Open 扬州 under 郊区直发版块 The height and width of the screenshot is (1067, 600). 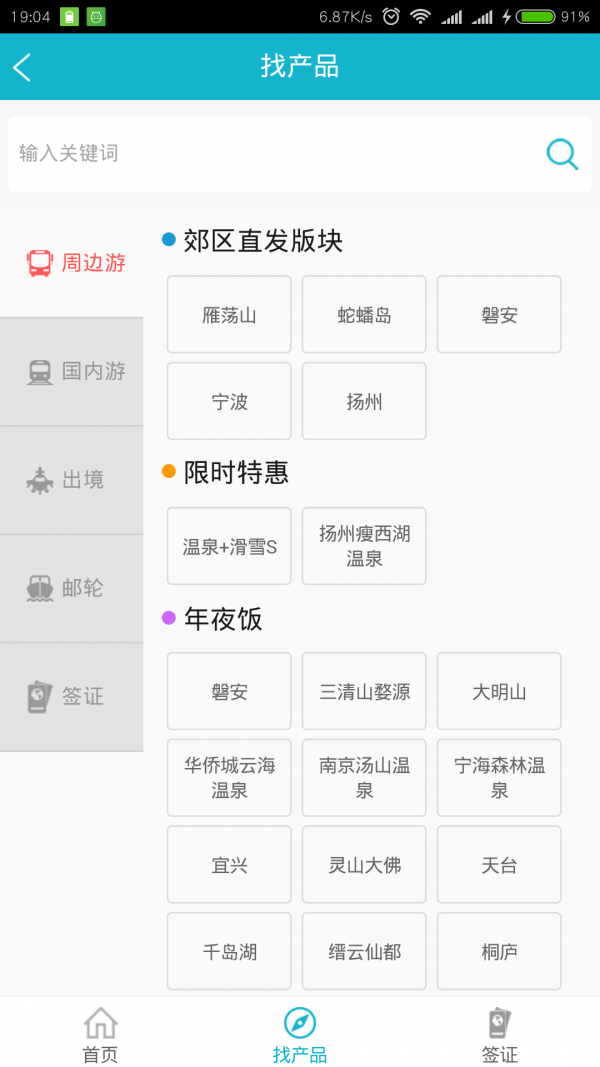(364, 401)
